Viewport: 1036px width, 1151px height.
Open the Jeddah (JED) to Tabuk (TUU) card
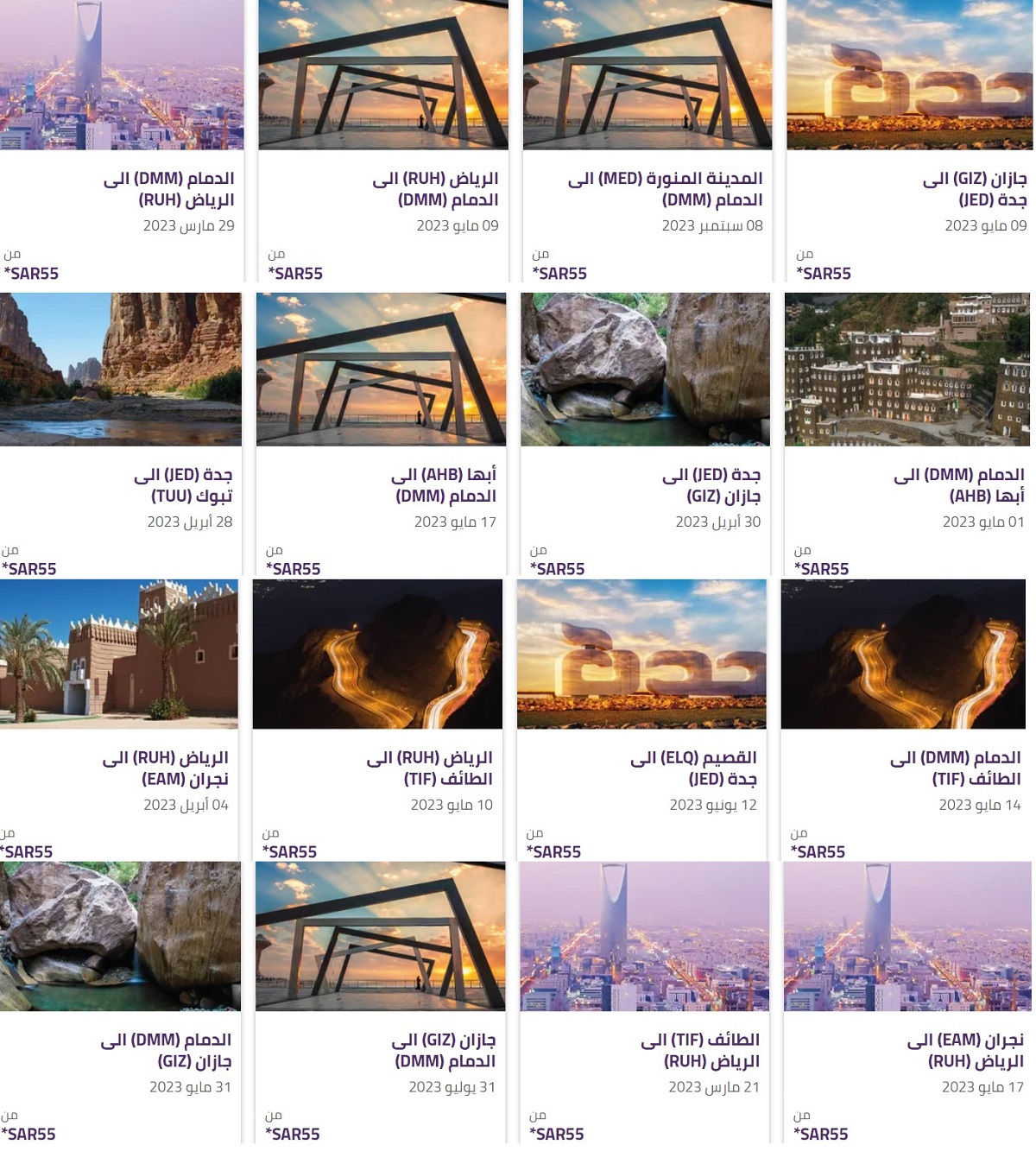(183, 485)
